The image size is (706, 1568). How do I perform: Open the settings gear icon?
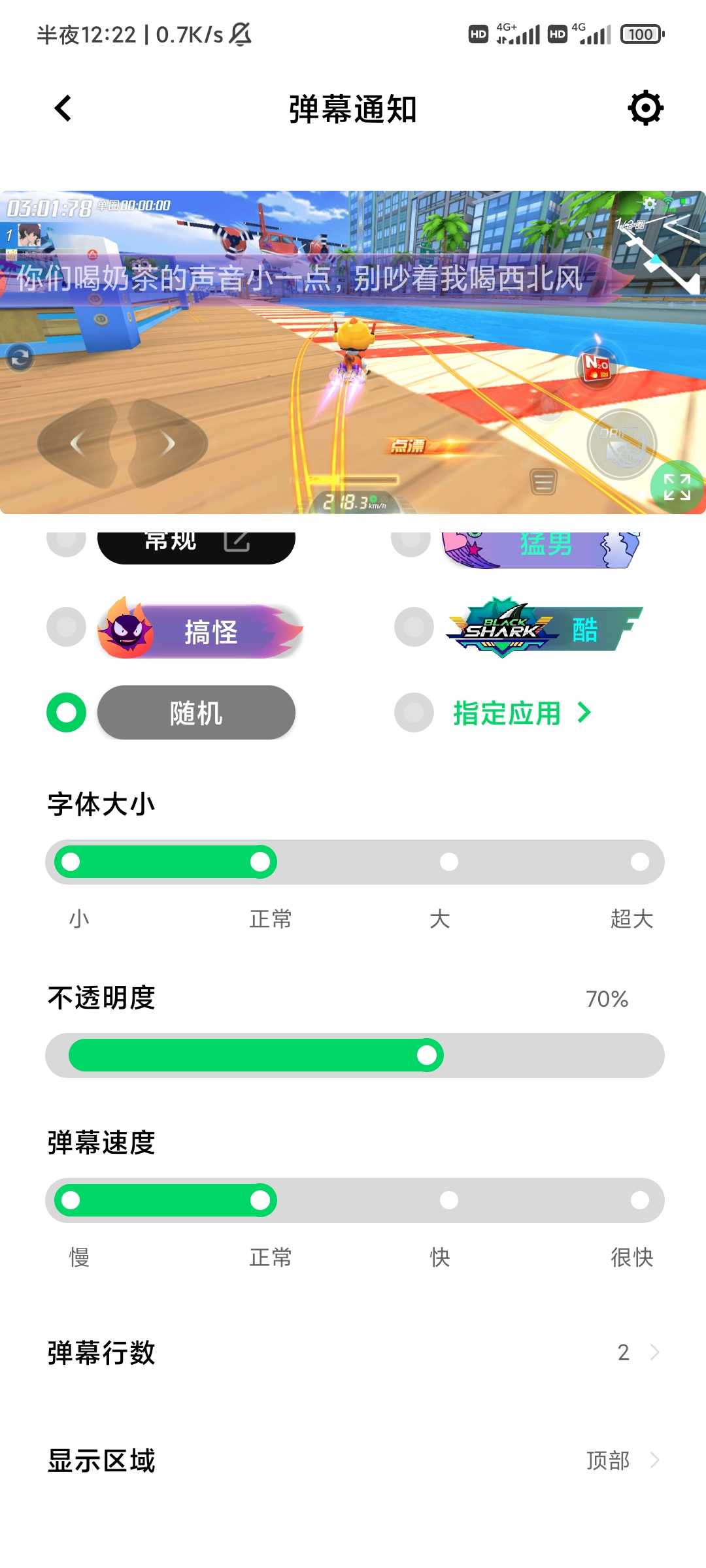click(645, 108)
